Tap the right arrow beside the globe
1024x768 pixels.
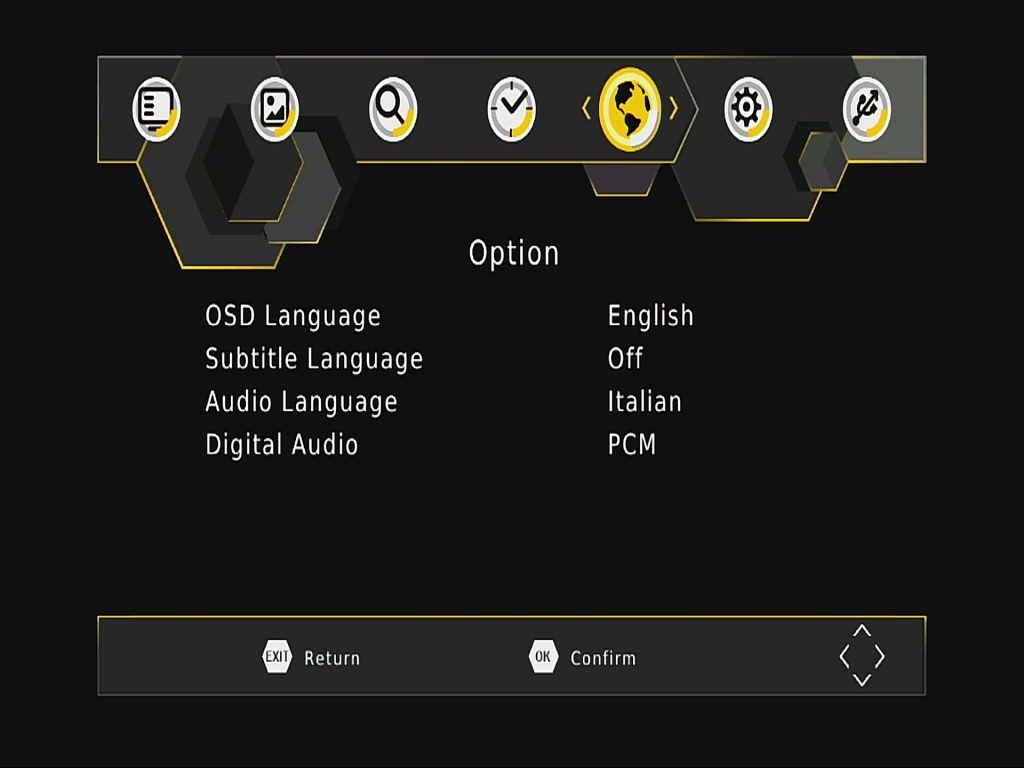pos(674,108)
